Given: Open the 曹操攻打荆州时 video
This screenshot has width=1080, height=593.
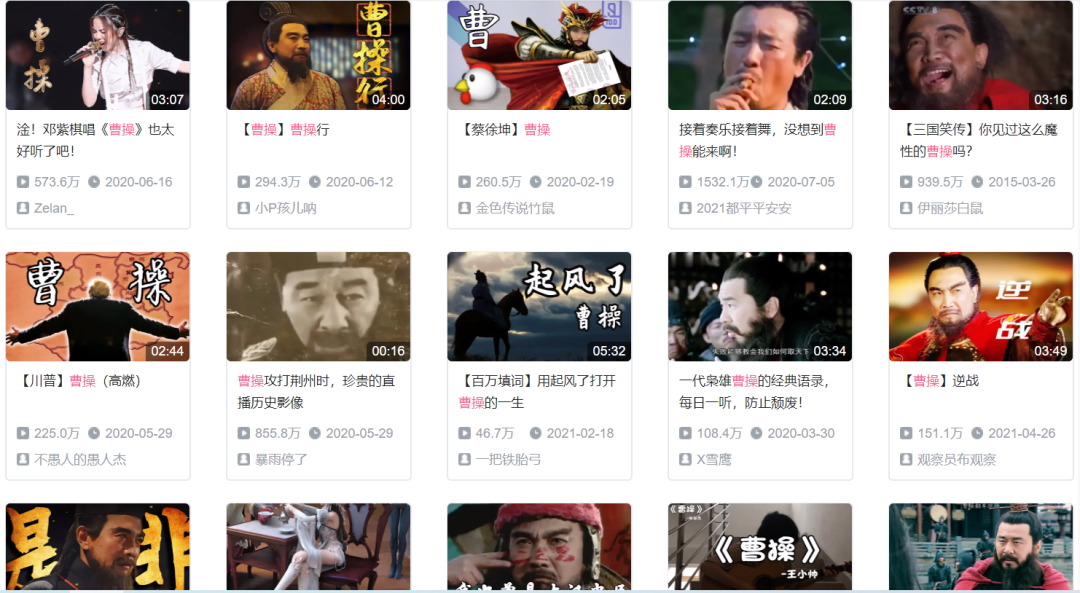Looking at the screenshot, I should tap(318, 306).
